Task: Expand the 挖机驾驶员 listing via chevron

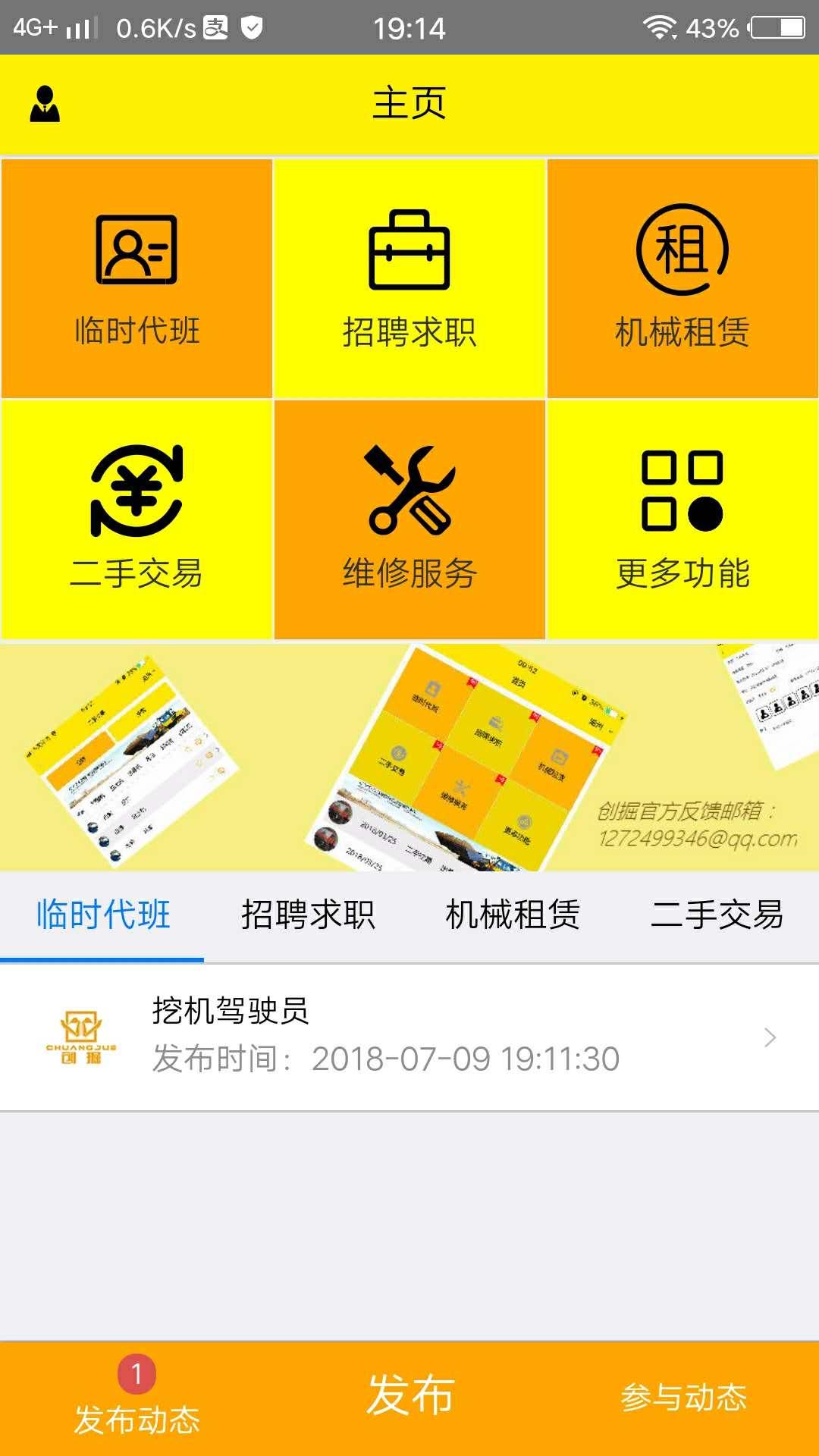Action: pyautogui.click(x=771, y=1037)
